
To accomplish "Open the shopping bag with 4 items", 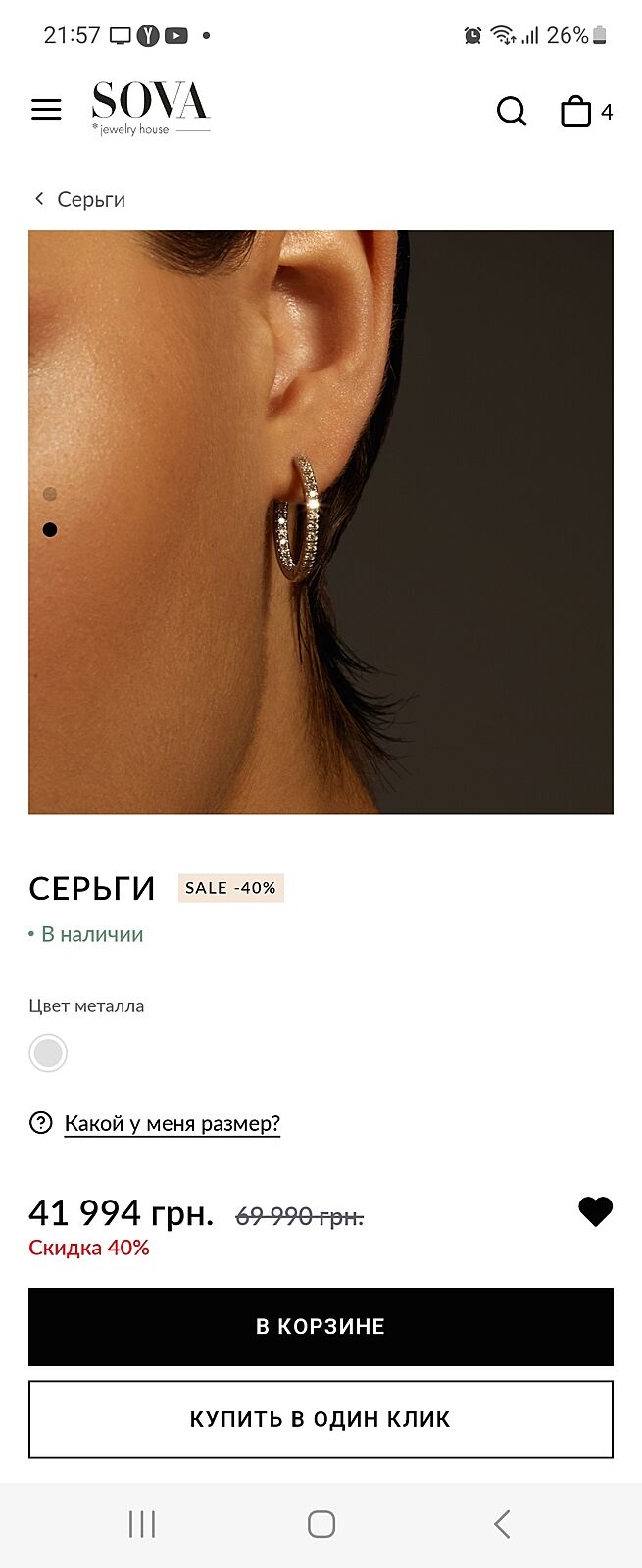I will click(x=578, y=111).
